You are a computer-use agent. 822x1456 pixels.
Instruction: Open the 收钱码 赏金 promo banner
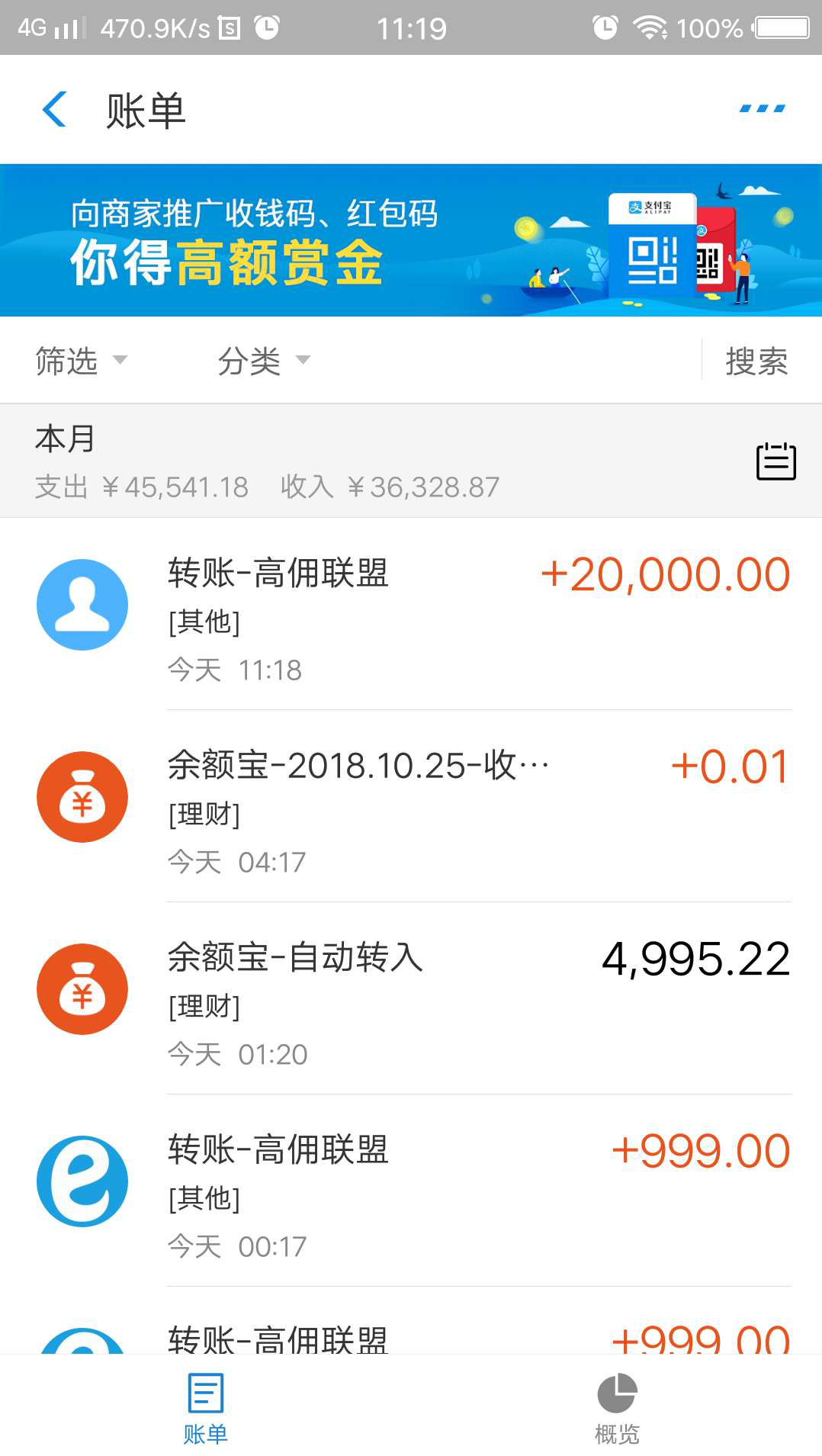411,240
